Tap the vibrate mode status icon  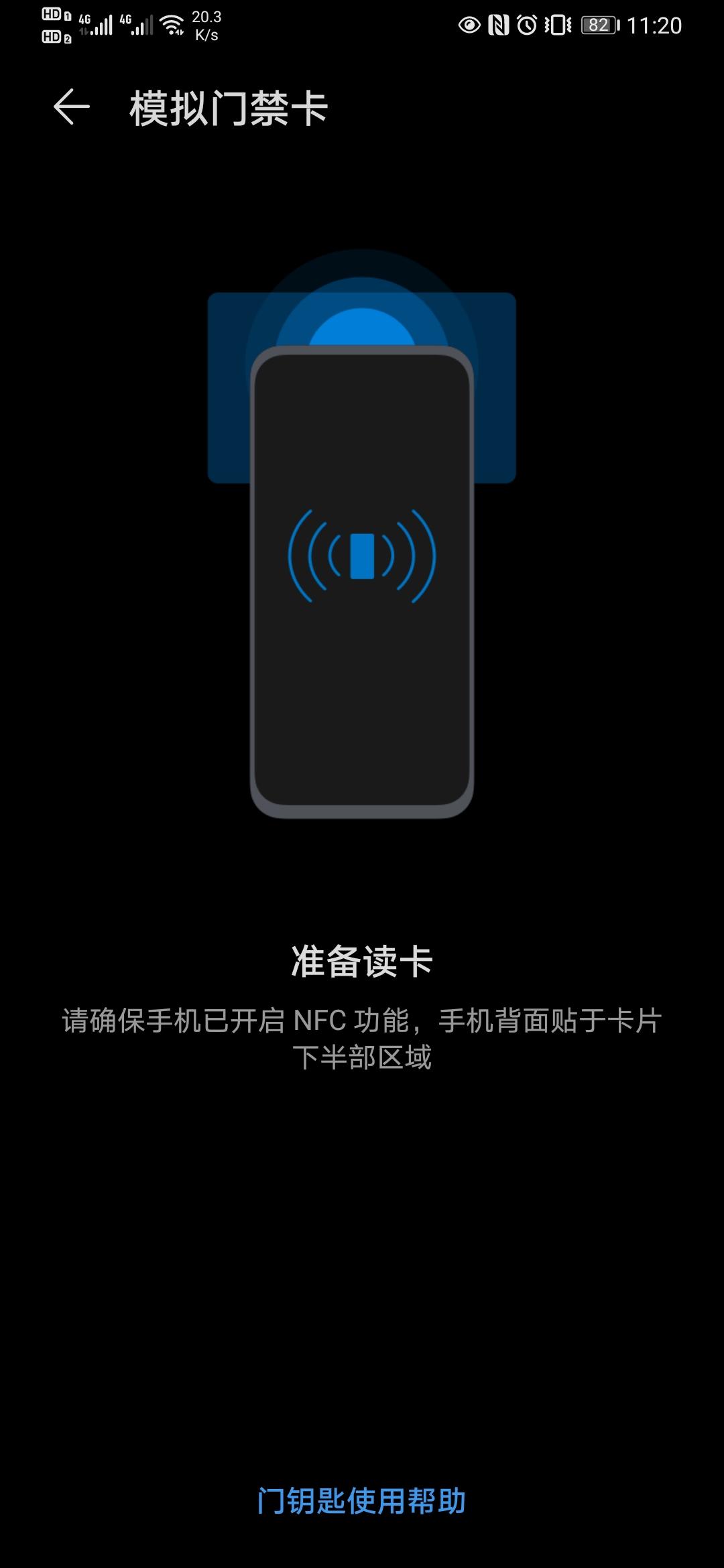pyautogui.click(x=558, y=25)
